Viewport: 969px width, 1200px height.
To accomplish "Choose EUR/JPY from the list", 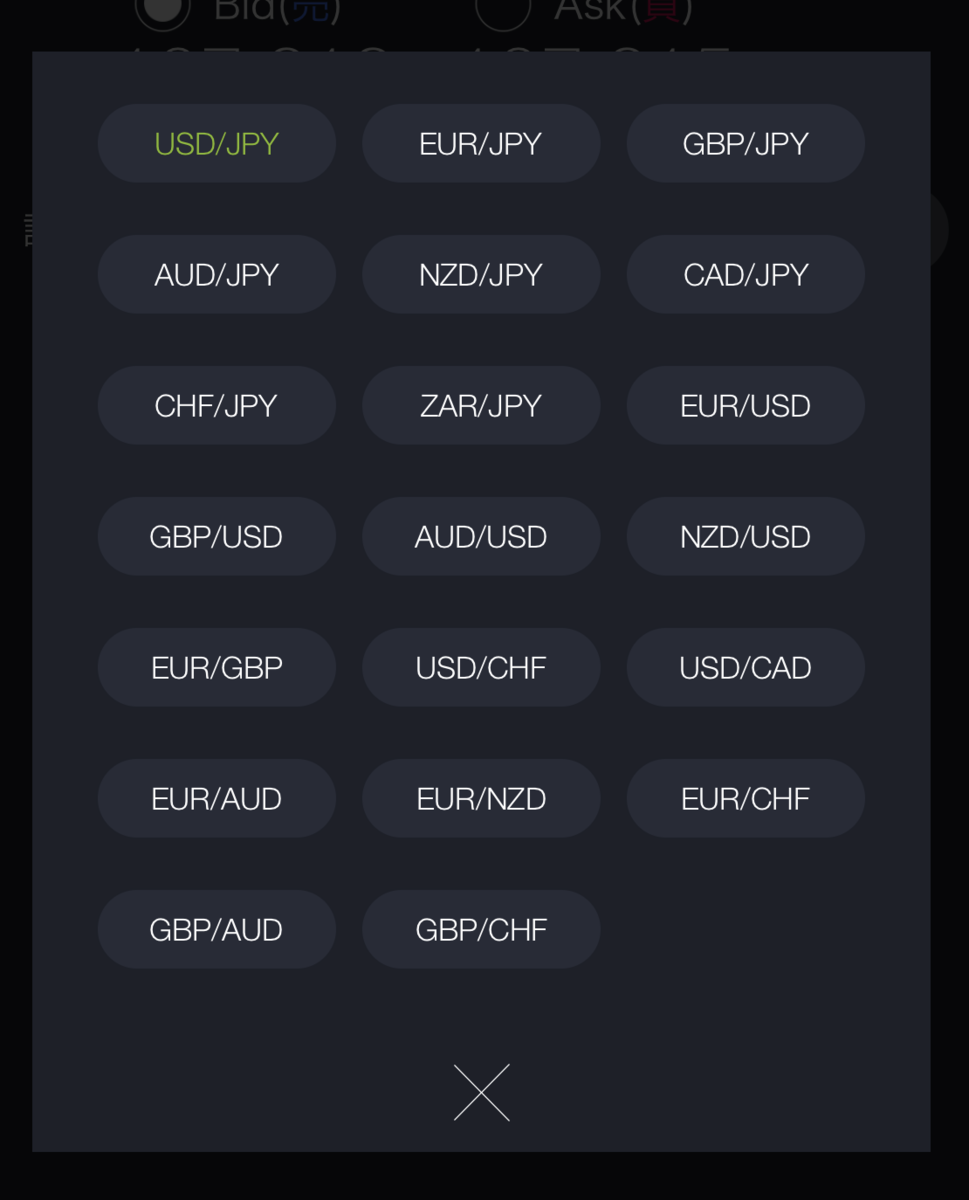I will tap(481, 144).
